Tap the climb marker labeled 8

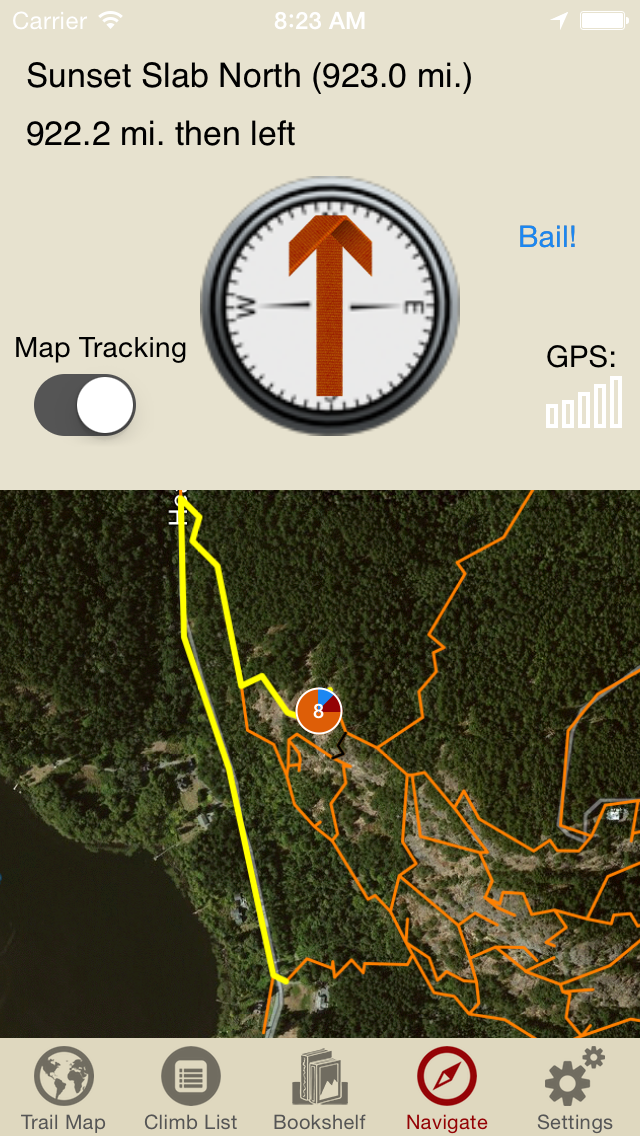(x=319, y=711)
